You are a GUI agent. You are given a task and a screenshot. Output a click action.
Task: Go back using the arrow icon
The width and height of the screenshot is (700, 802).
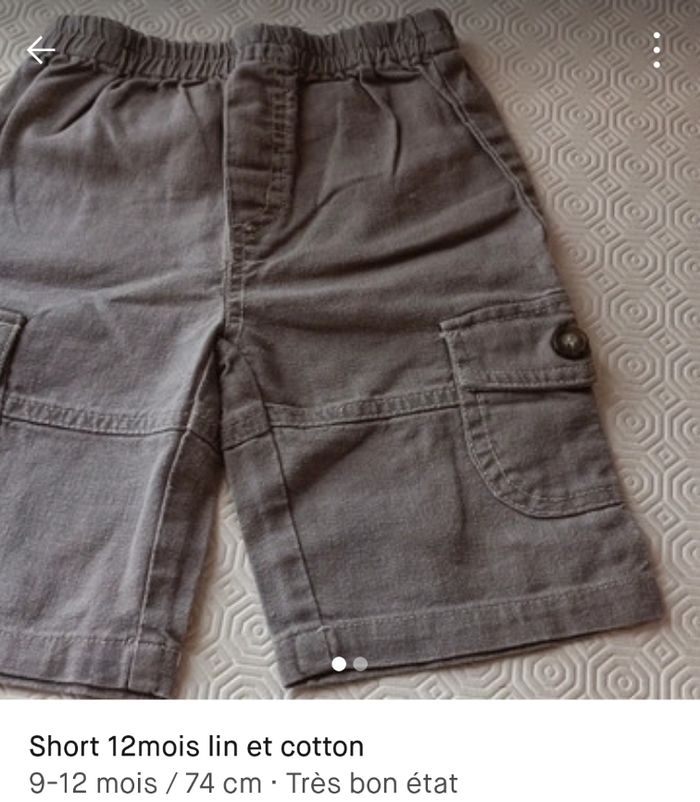[x=41, y=50]
